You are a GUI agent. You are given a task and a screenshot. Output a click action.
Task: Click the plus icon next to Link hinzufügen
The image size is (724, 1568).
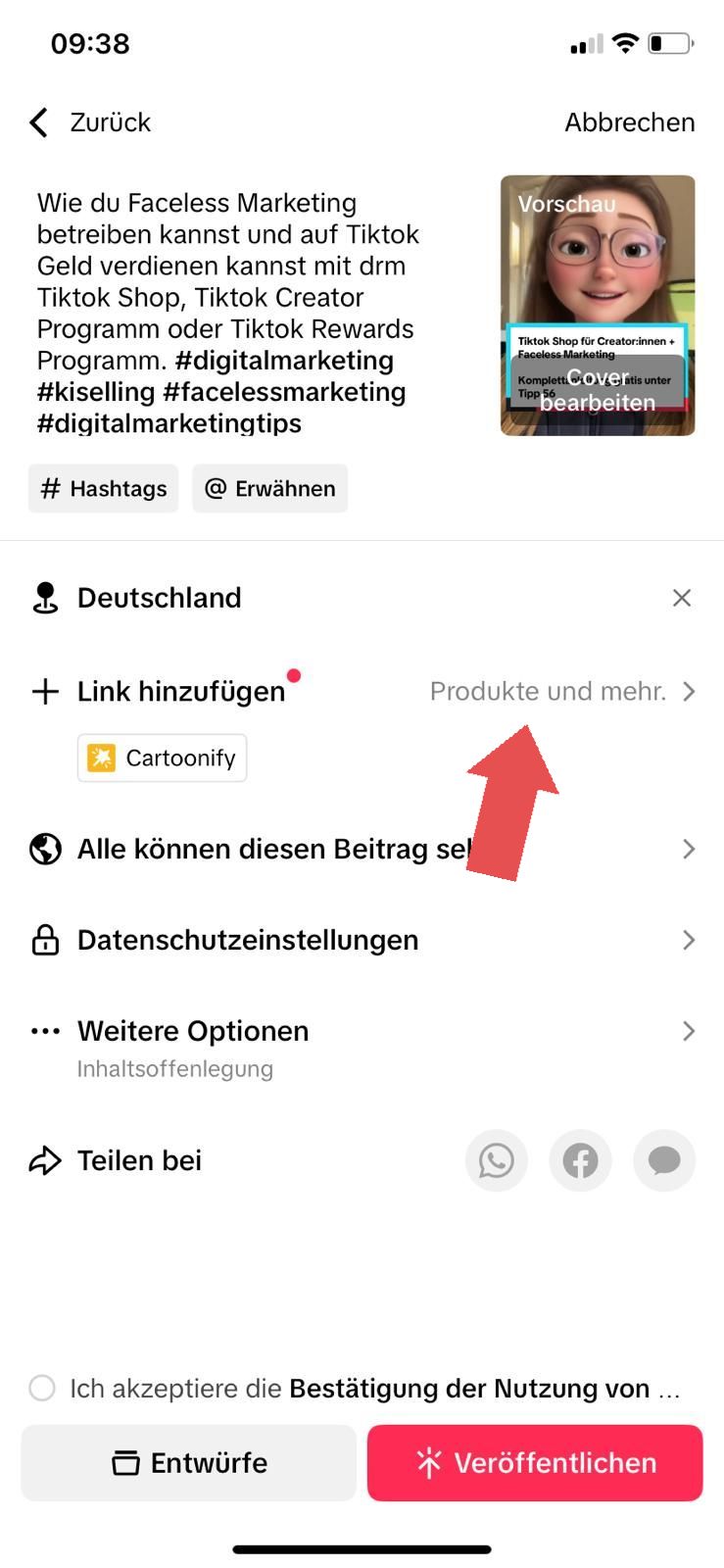click(x=45, y=691)
